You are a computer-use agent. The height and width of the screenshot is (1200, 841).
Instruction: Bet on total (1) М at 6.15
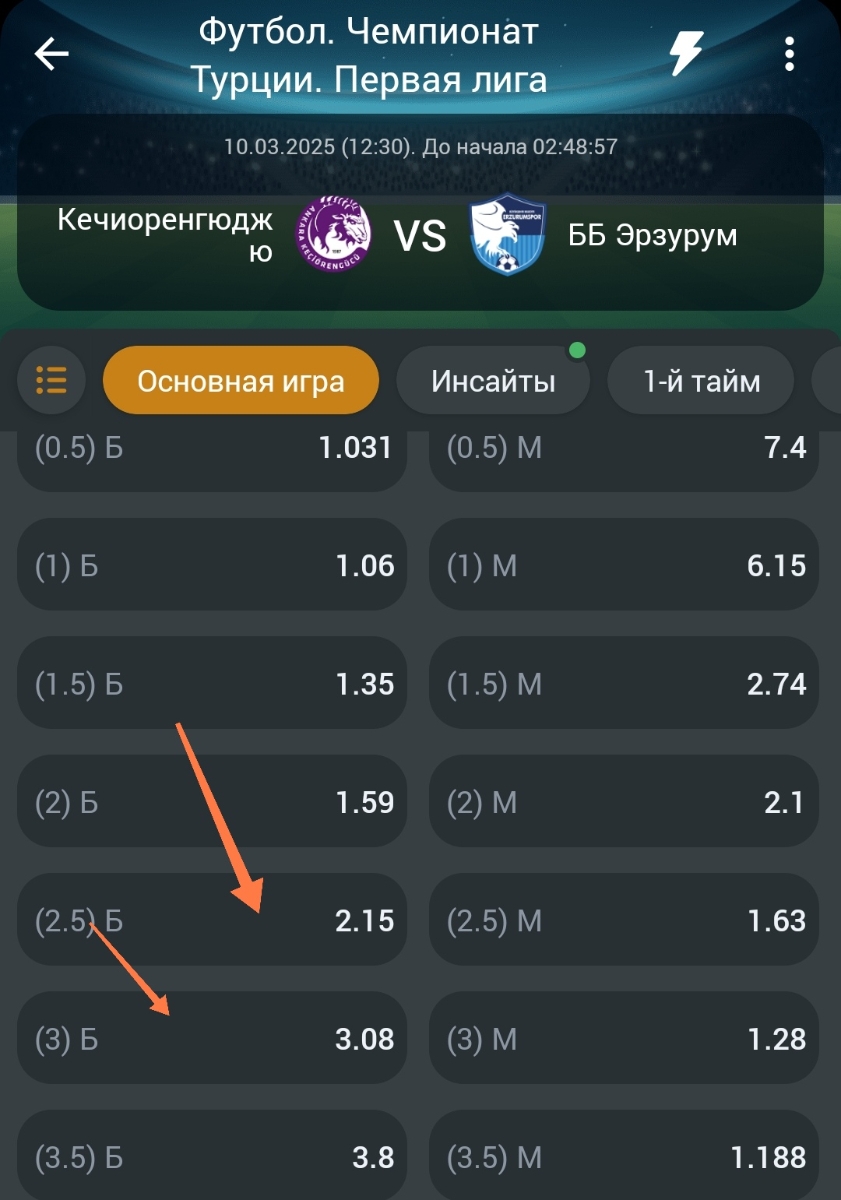pos(623,566)
